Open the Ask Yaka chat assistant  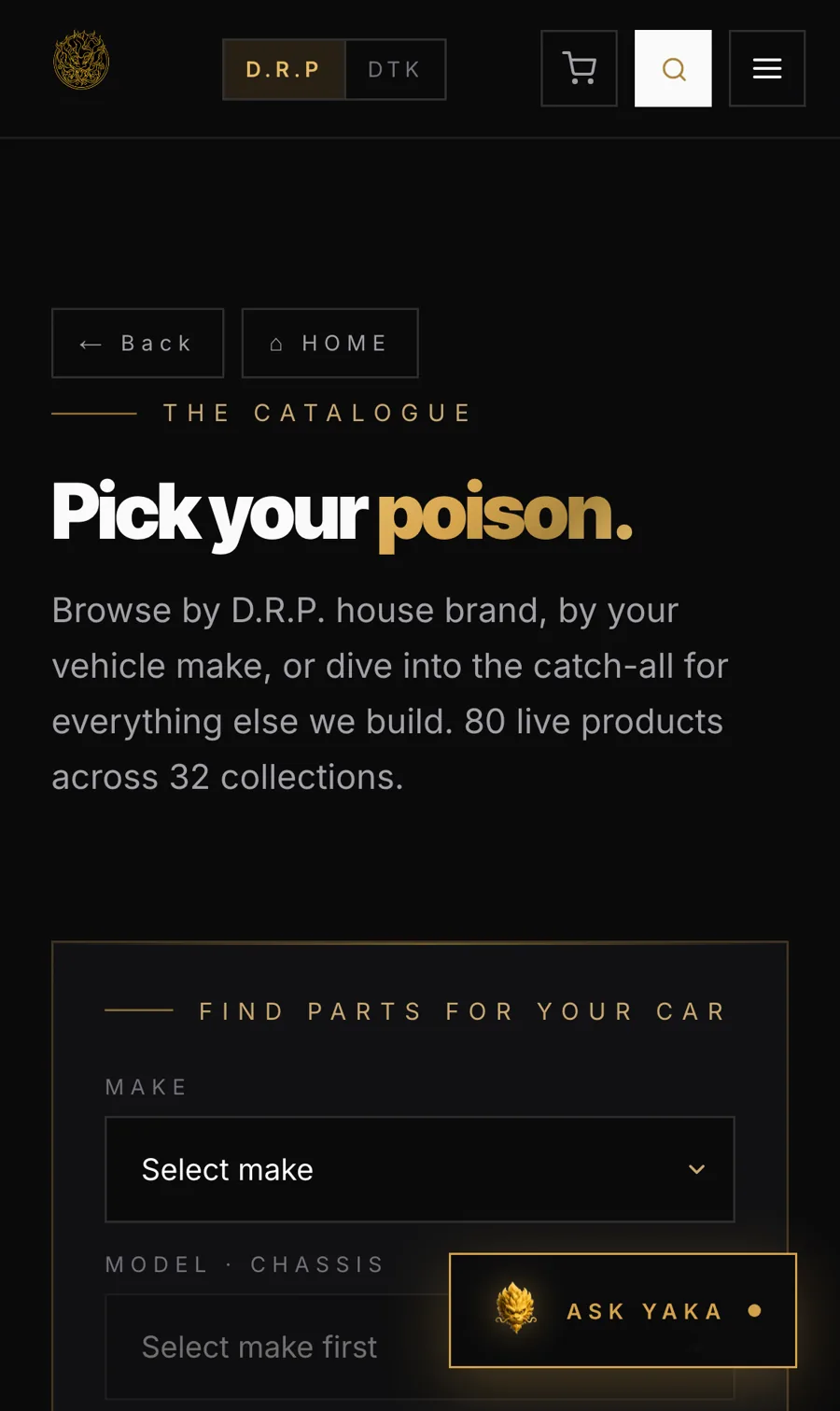click(x=623, y=1310)
